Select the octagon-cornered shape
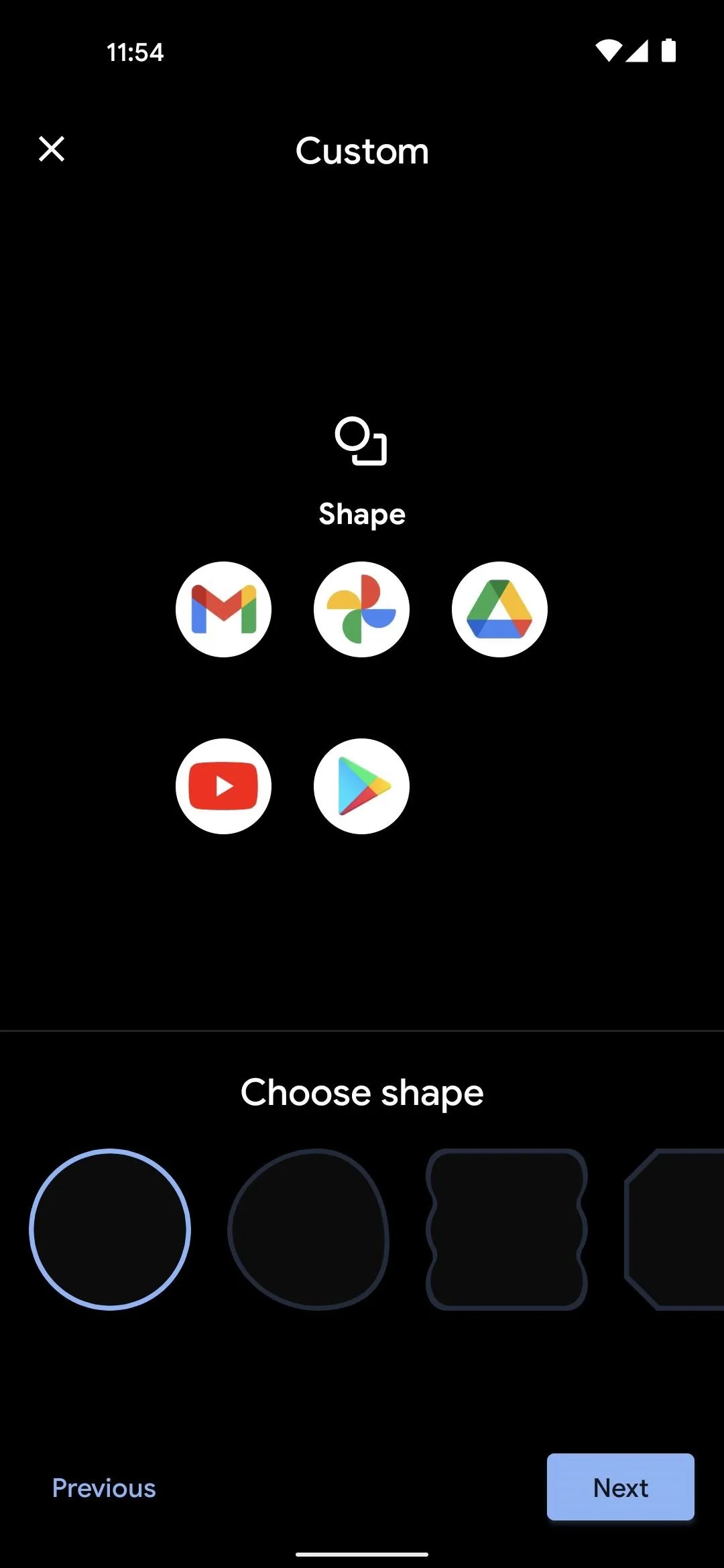This screenshot has height=1568, width=724. [x=674, y=1230]
